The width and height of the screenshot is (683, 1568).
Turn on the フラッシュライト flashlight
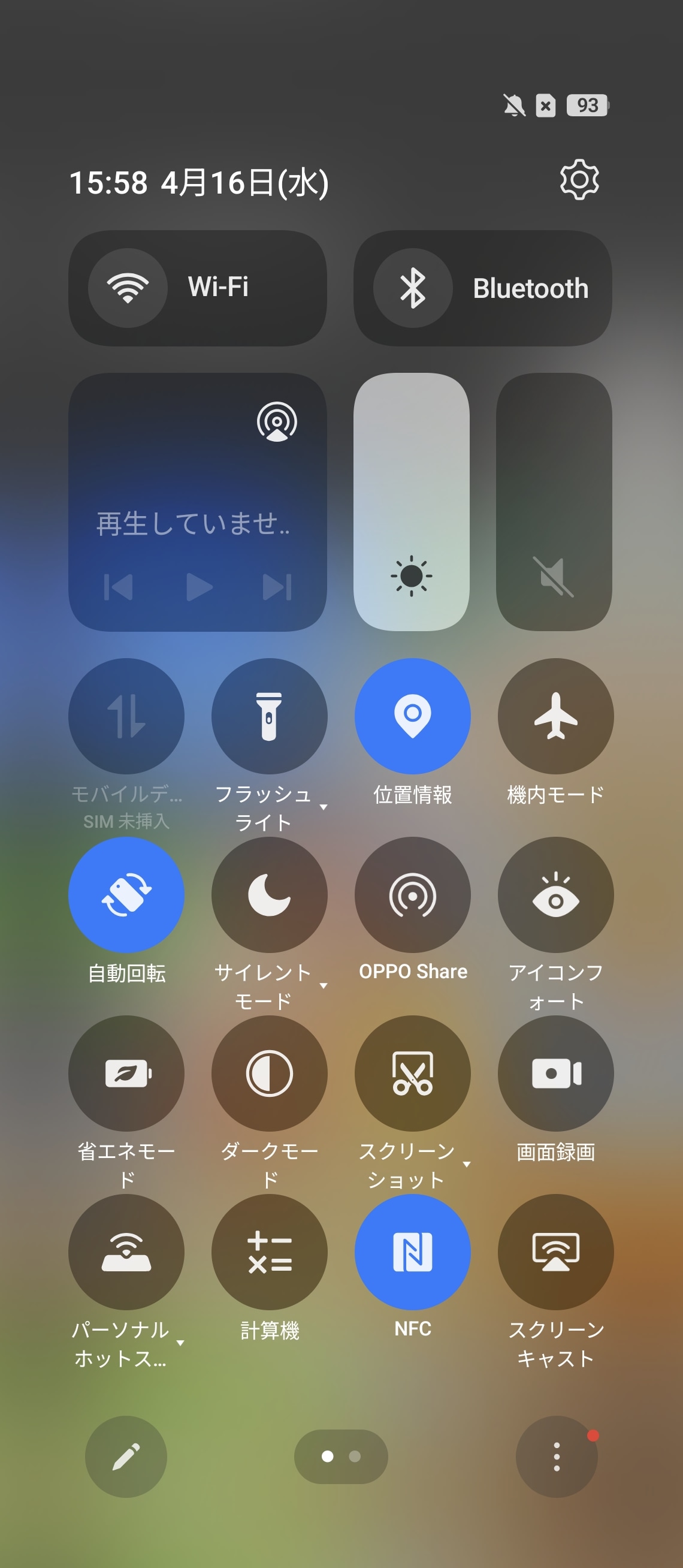point(269,716)
